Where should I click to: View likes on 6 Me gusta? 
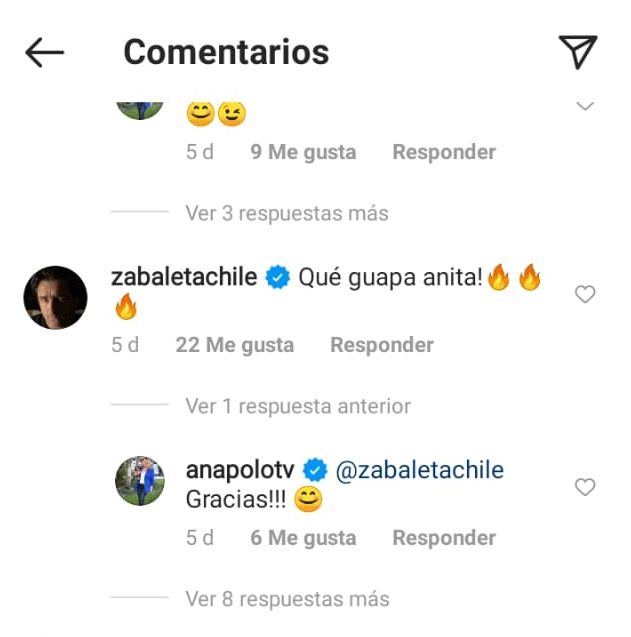pyautogui.click(x=303, y=538)
